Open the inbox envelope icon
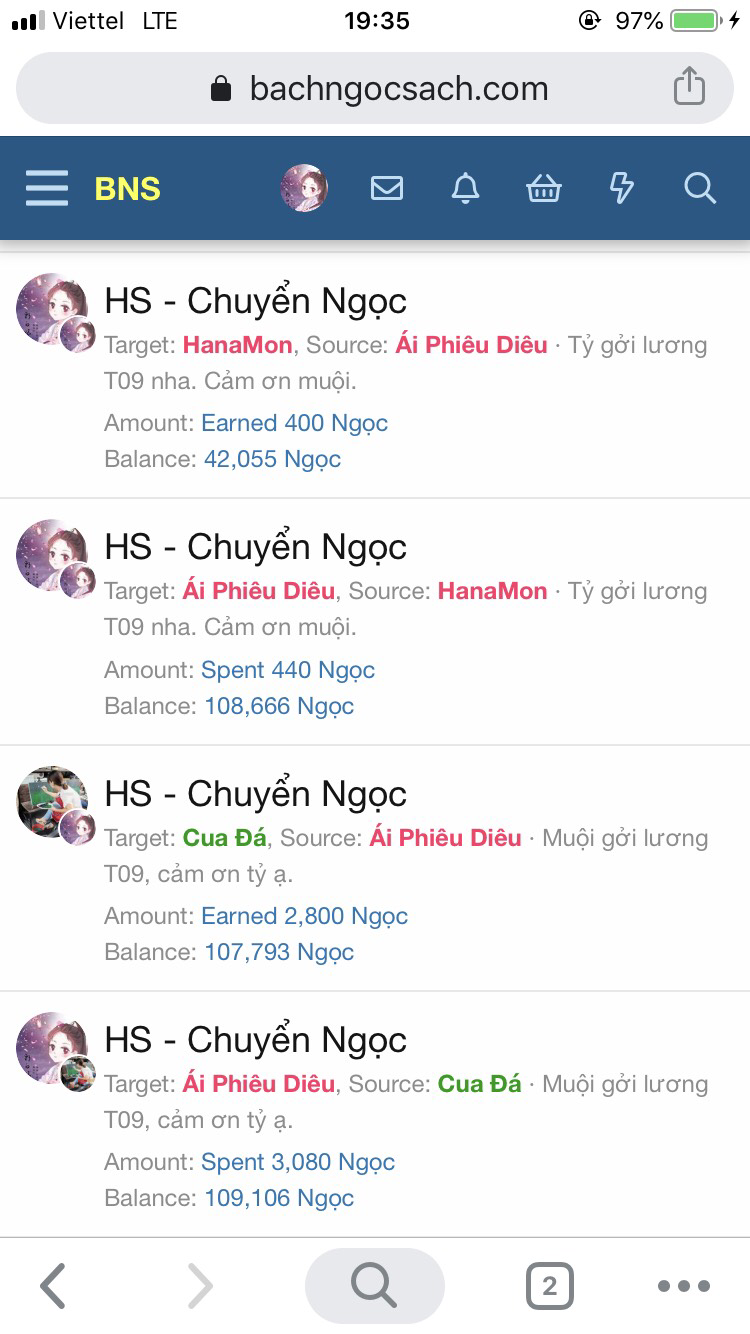This screenshot has width=750, height=1334. tap(387, 188)
